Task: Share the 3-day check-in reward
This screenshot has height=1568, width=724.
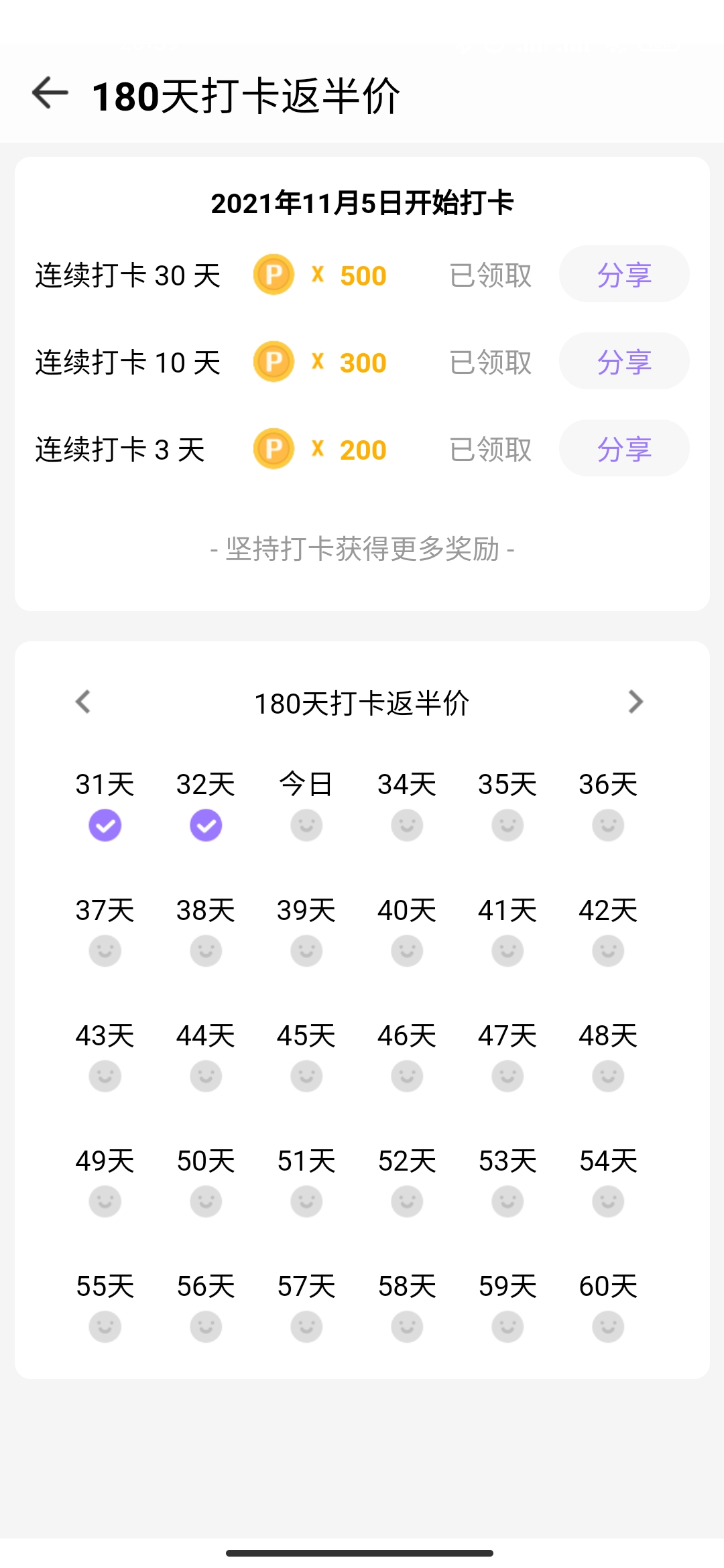Action: point(623,449)
